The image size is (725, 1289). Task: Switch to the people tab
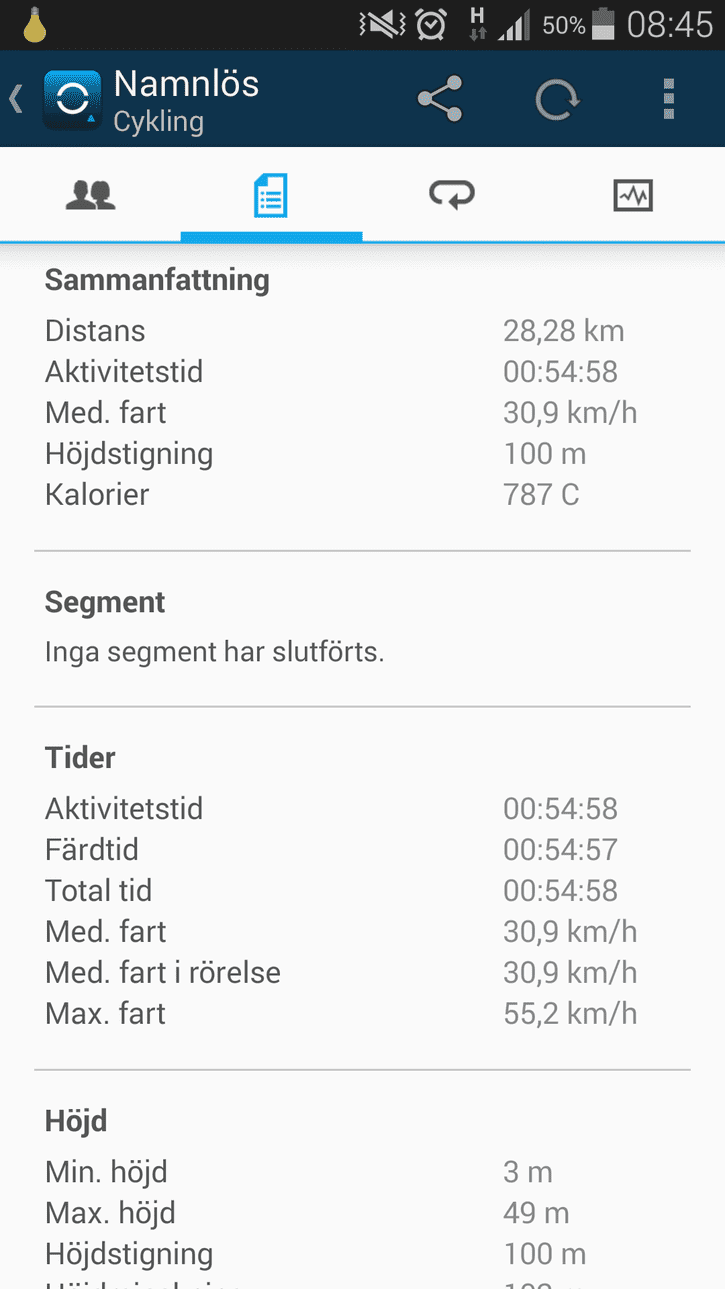91,195
